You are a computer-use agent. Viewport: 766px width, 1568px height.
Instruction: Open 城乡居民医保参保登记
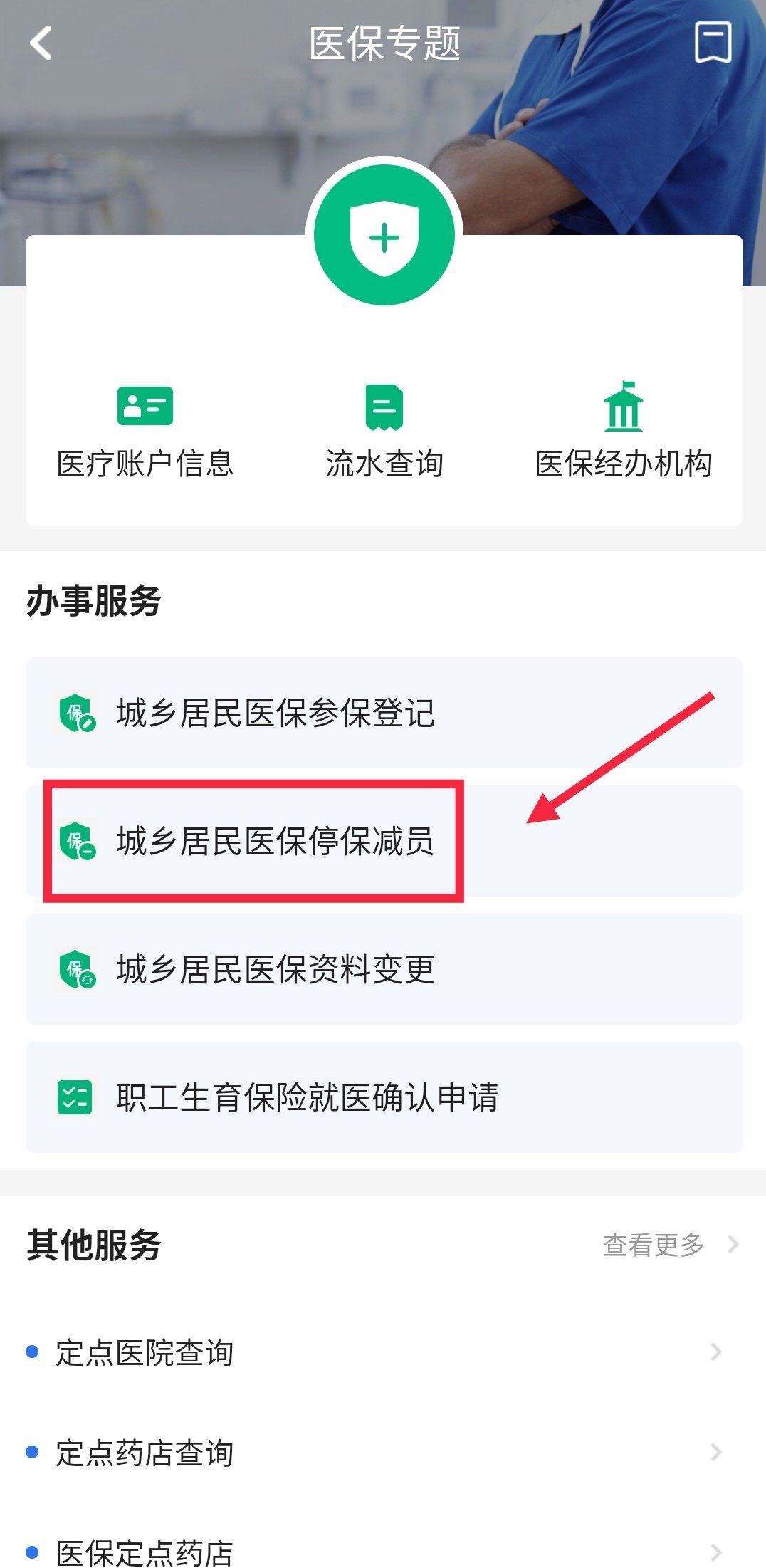(384, 713)
